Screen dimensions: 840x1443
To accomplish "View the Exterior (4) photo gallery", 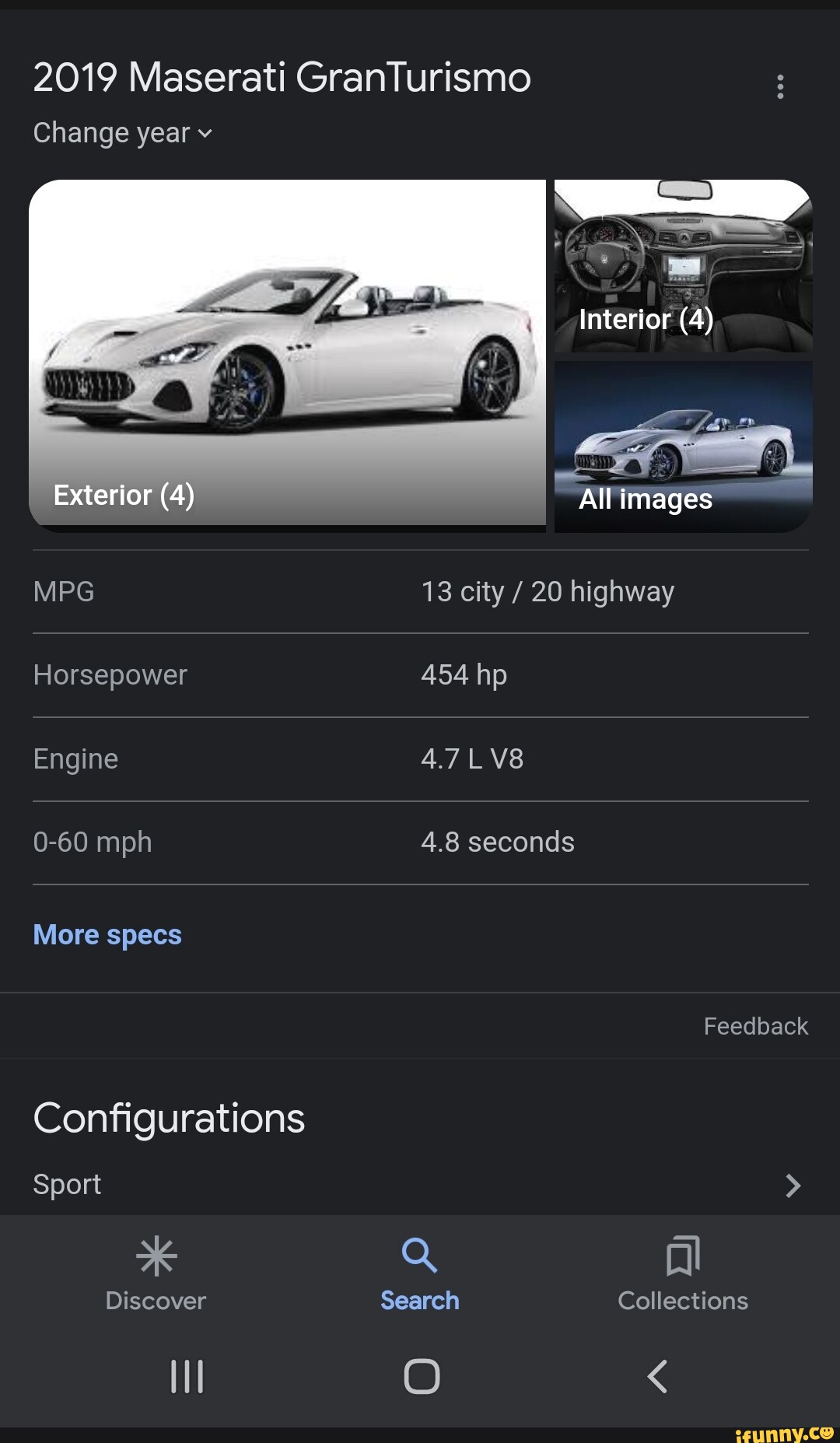I will pos(289,352).
